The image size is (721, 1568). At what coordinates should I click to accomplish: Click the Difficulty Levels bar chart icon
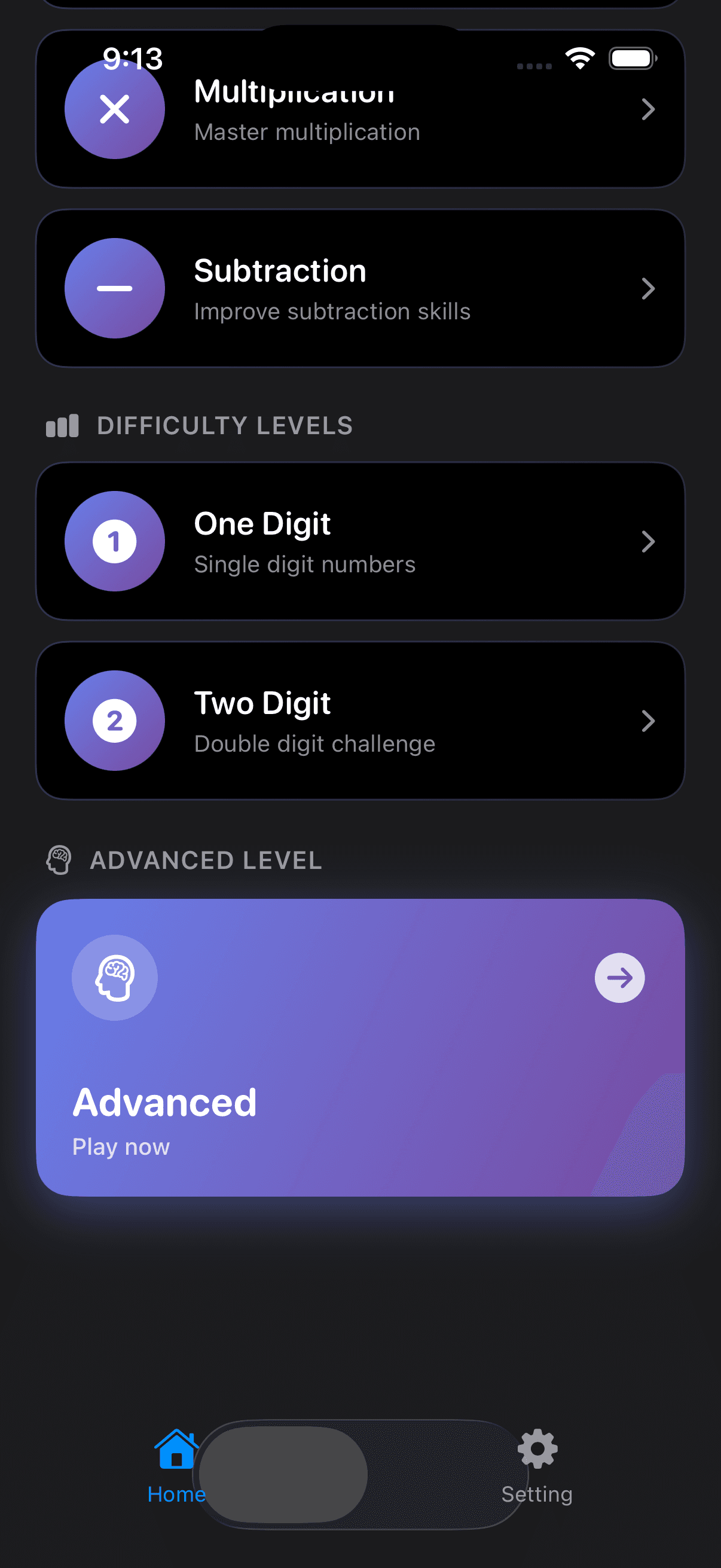[63, 425]
